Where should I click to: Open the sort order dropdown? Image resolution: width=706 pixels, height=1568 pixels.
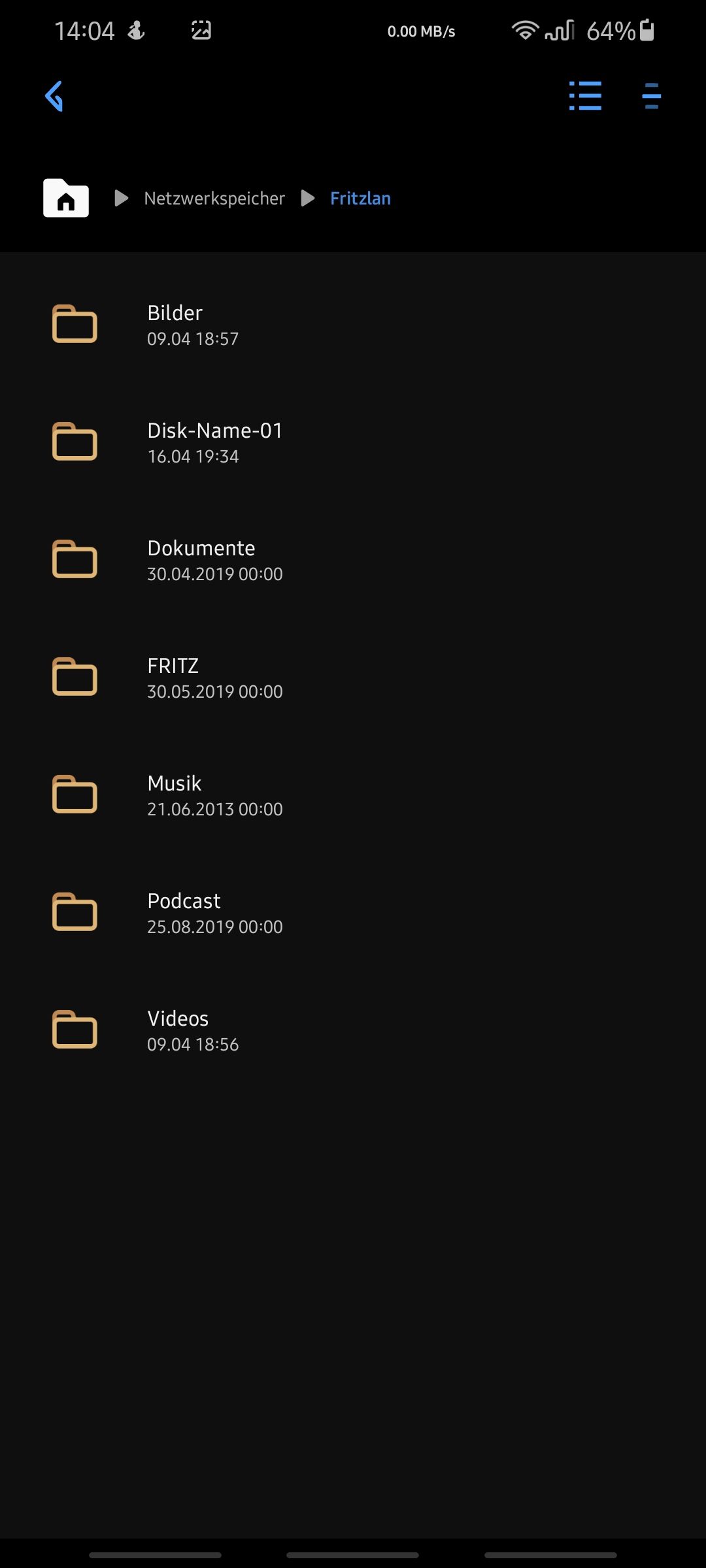coord(651,96)
